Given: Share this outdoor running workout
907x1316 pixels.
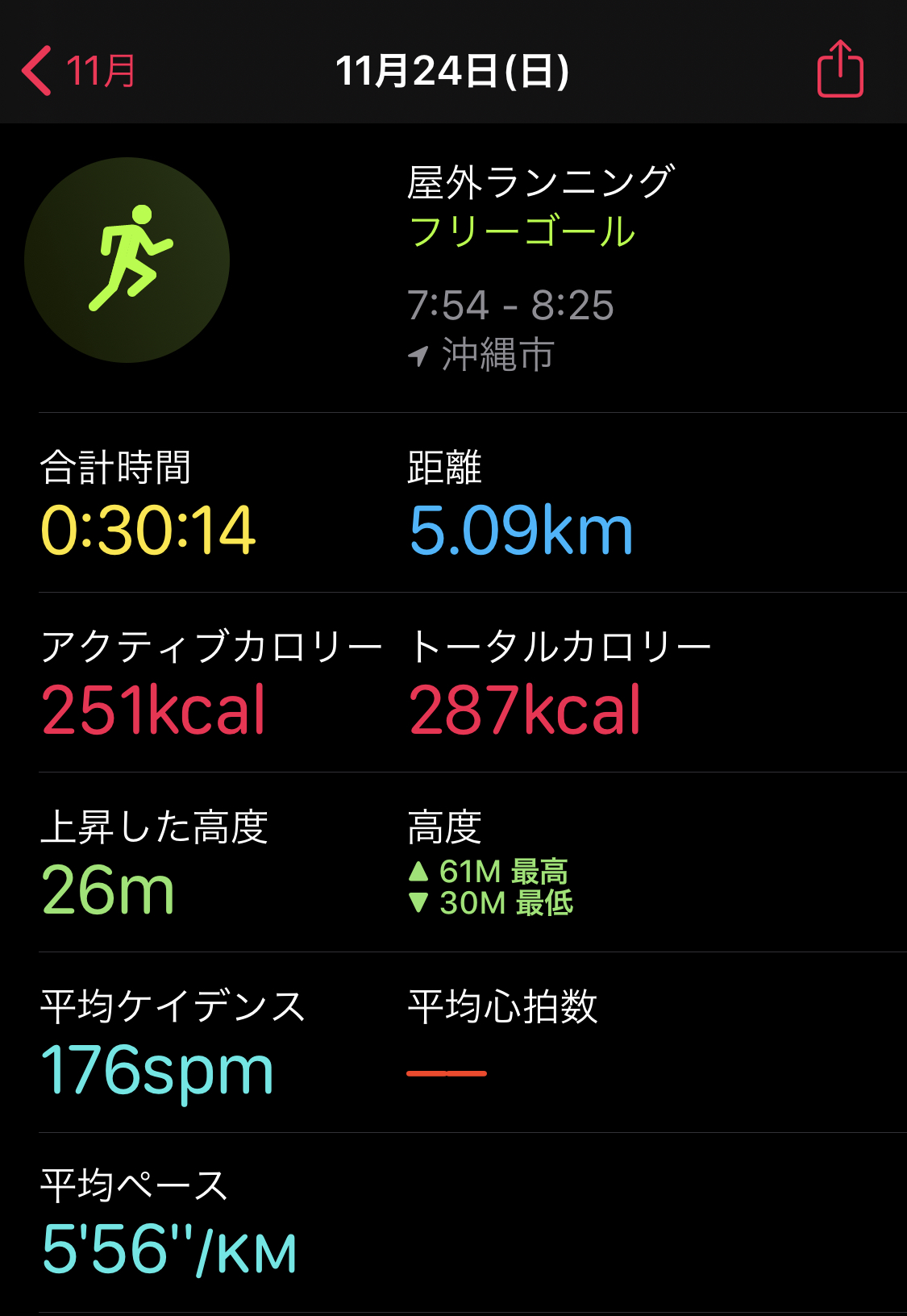Looking at the screenshot, I should point(840,70).
